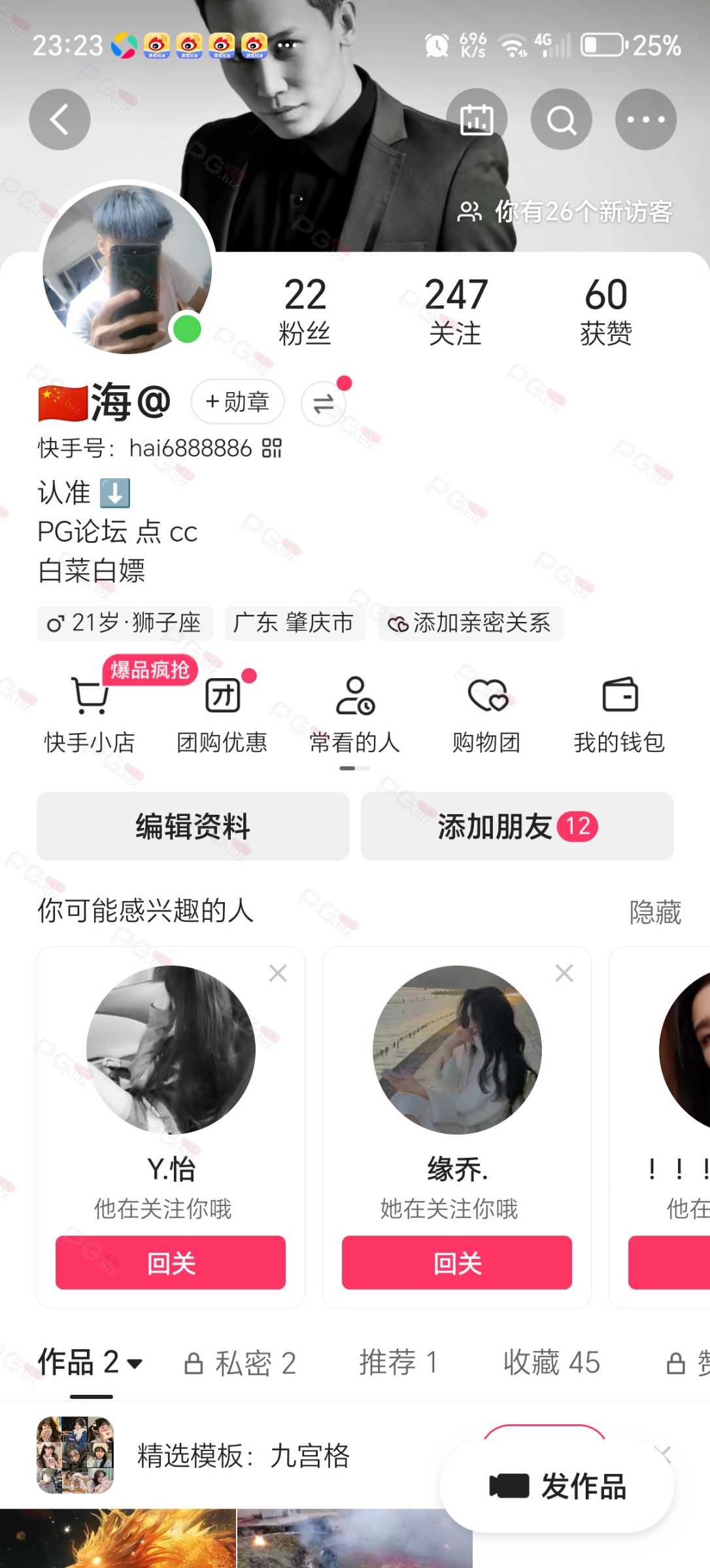The width and height of the screenshot is (710, 1568).
Task: Open the three-dot overflow menu
Action: (x=645, y=120)
